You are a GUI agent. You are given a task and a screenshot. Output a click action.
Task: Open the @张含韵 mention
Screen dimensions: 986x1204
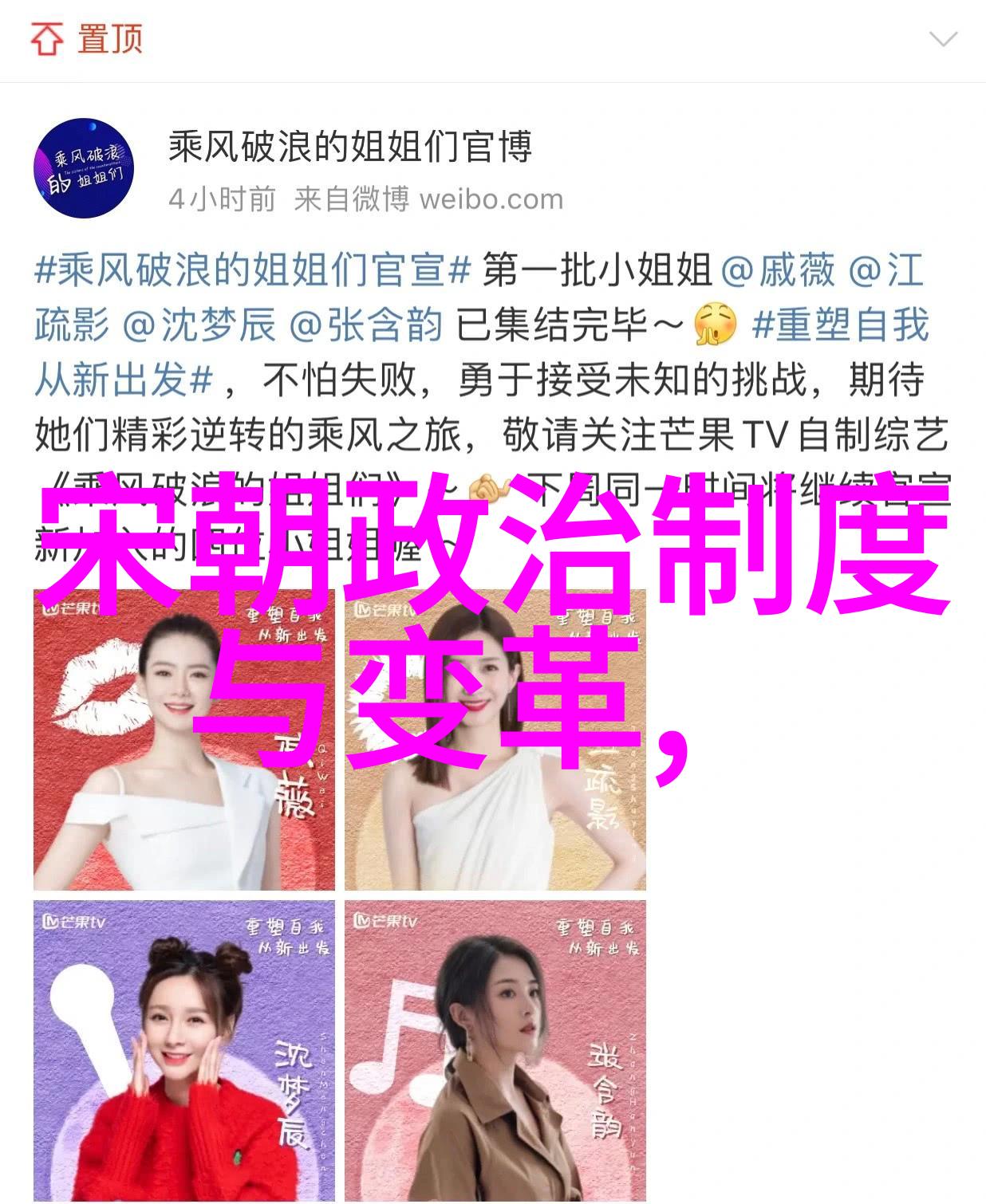point(365,325)
